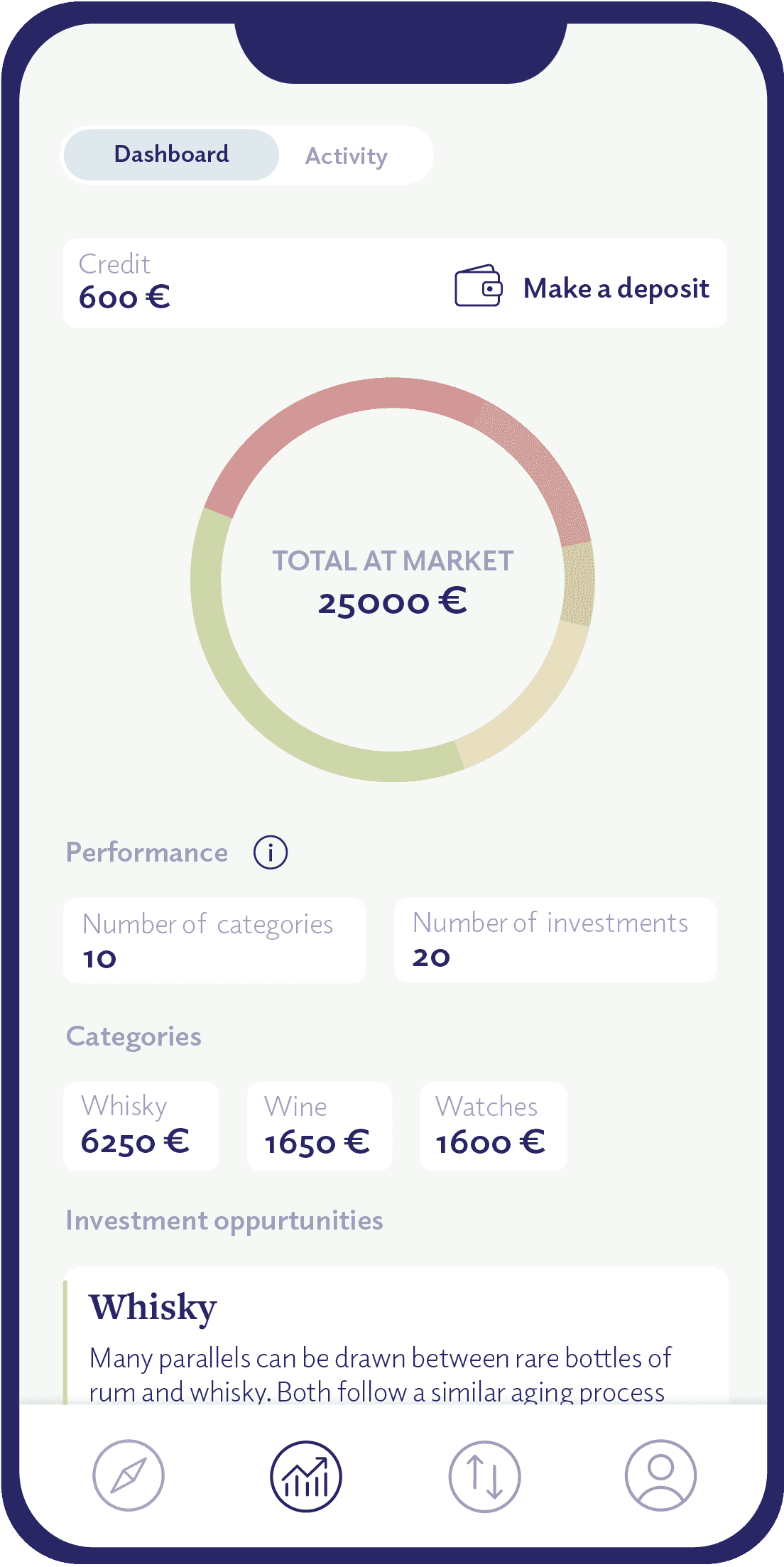The height and width of the screenshot is (1567, 784).
Task: Switch to the Activity tab
Action: pyautogui.click(x=346, y=156)
